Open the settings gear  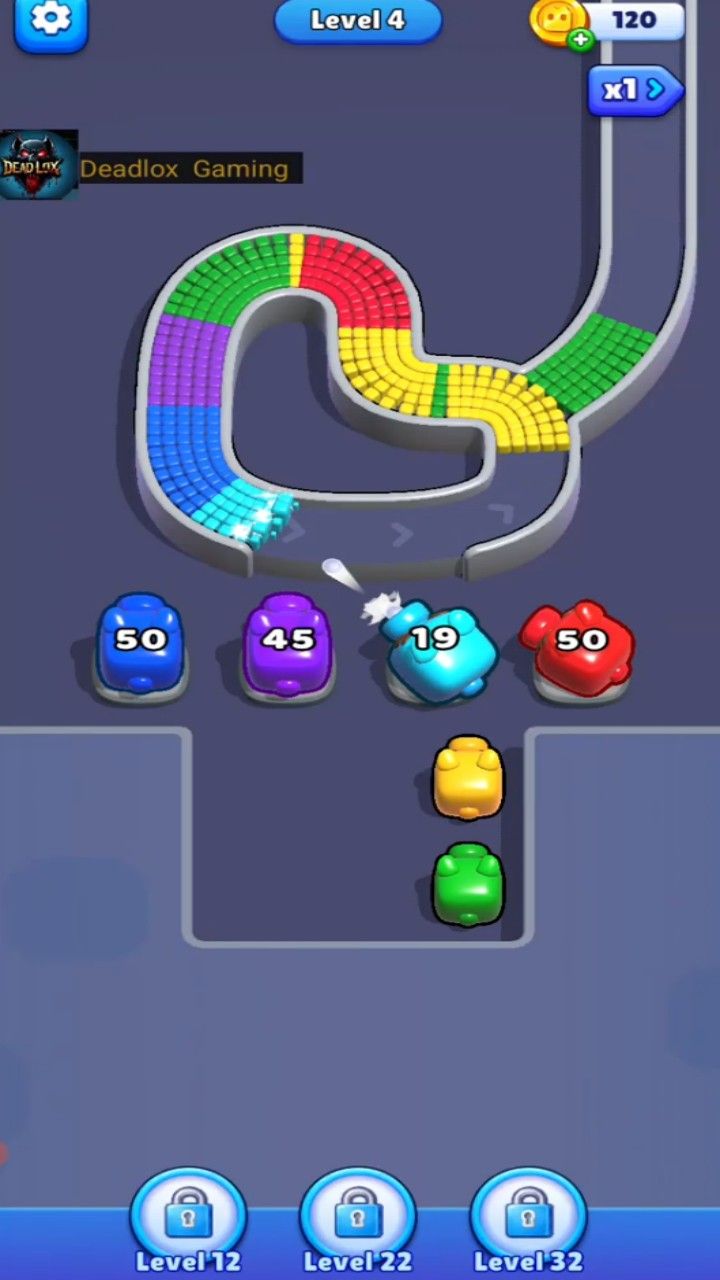[50, 20]
